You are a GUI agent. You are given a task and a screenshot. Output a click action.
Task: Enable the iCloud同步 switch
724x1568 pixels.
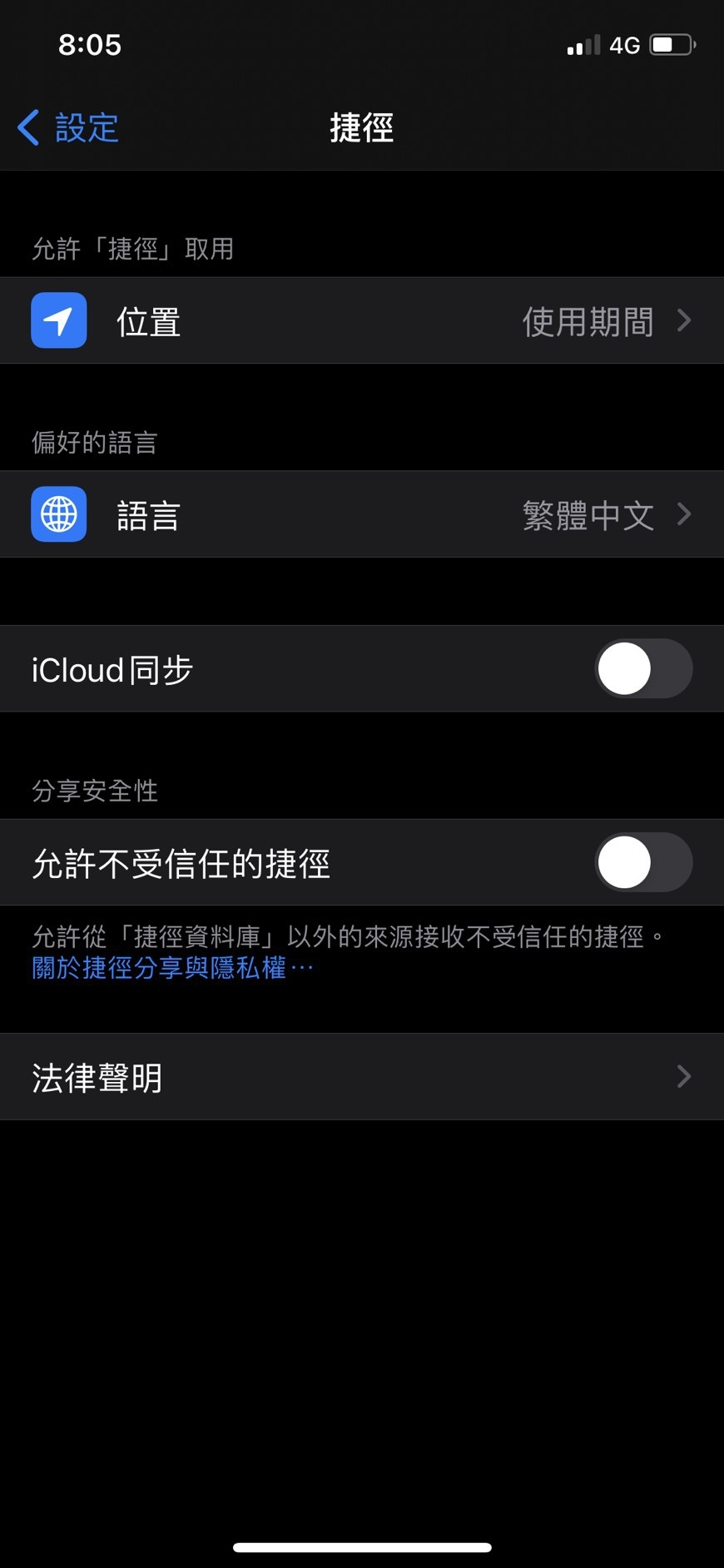643,669
